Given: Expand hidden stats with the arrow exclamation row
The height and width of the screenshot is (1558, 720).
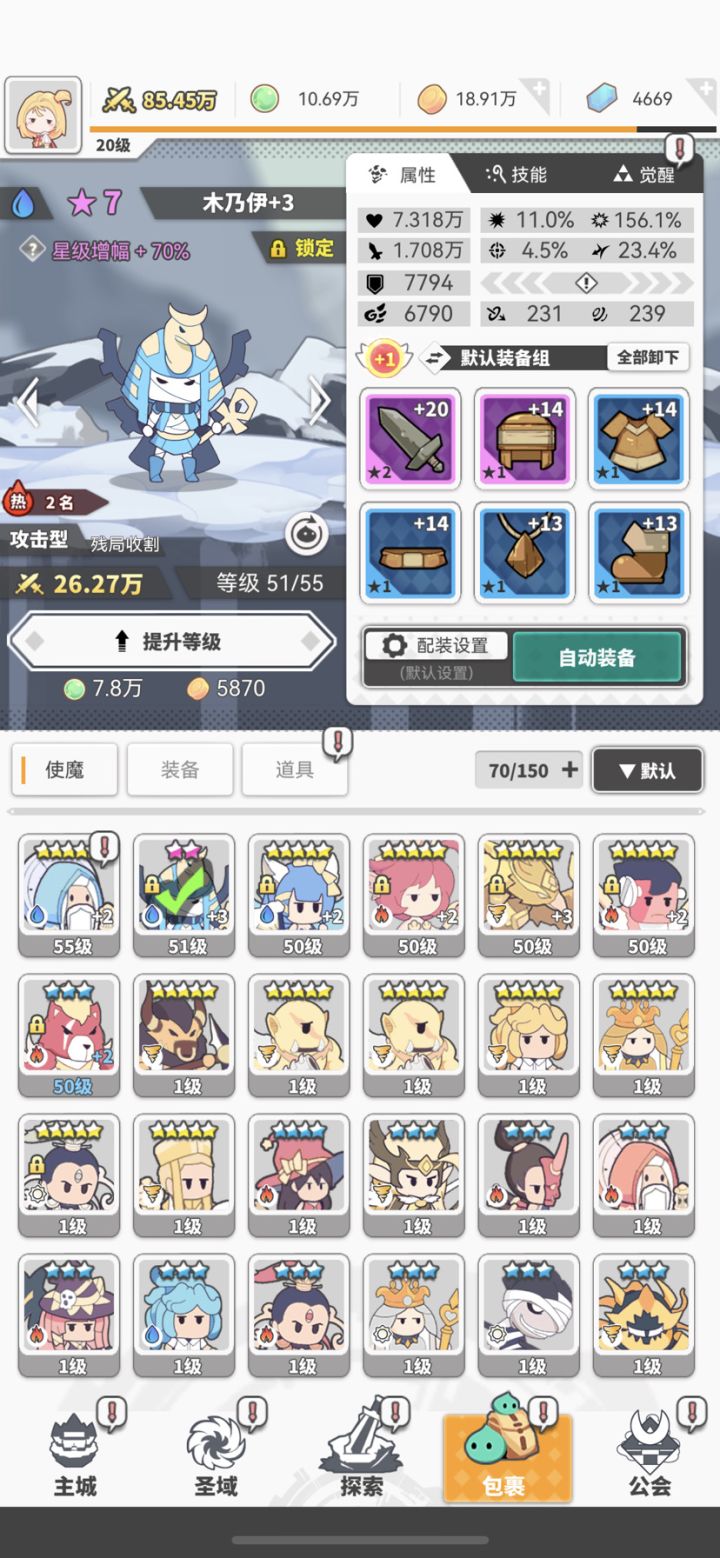Looking at the screenshot, I should [586, 284].
